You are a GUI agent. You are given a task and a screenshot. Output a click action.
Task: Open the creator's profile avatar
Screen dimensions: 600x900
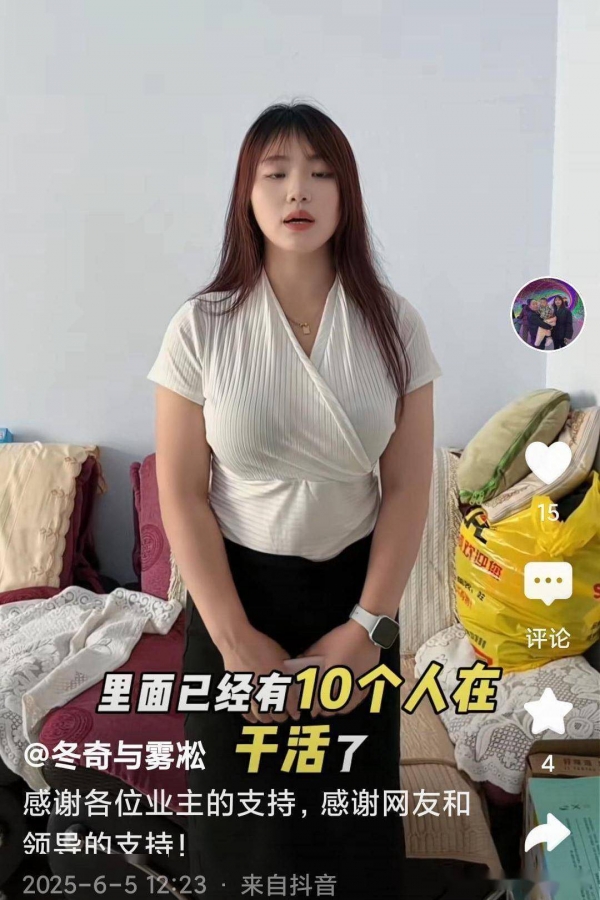pyautogui.click(x=548, y=314)
